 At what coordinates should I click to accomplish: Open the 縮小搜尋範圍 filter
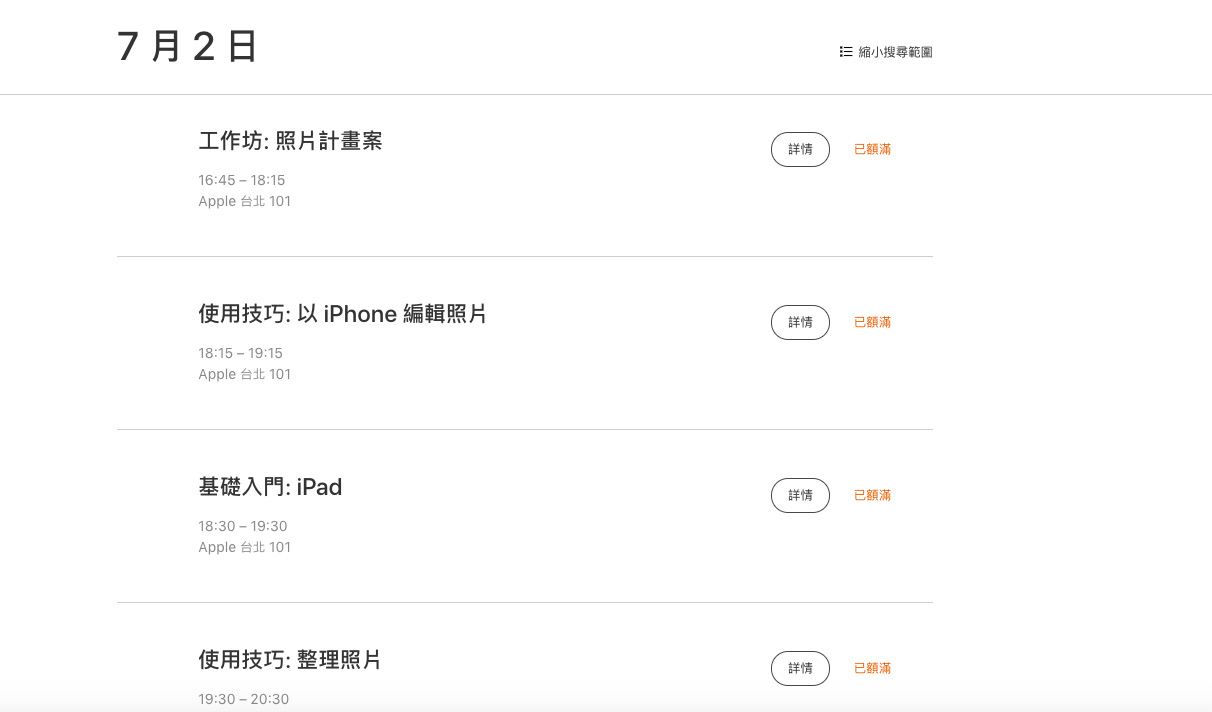point(886,52)
